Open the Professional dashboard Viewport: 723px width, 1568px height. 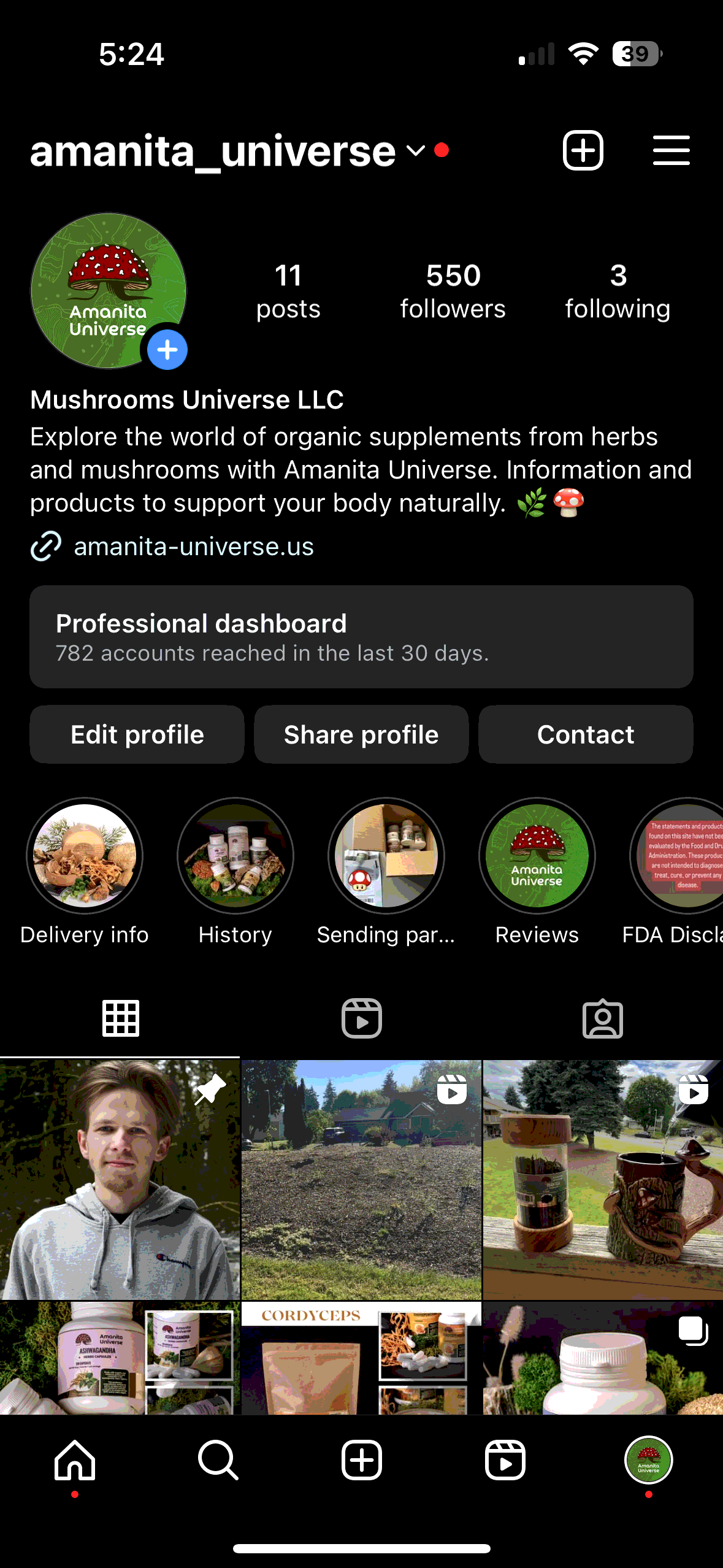click(x=361, y=637)
